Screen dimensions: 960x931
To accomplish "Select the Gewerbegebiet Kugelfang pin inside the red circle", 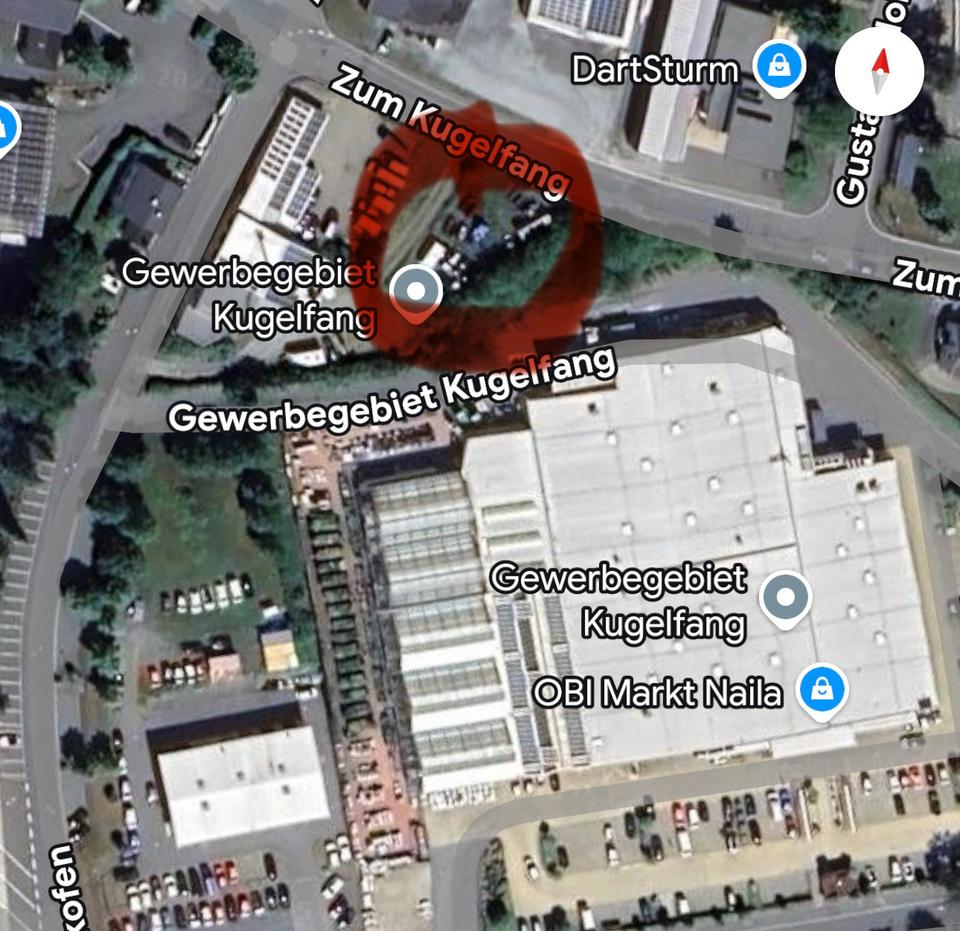I will 416,291.
